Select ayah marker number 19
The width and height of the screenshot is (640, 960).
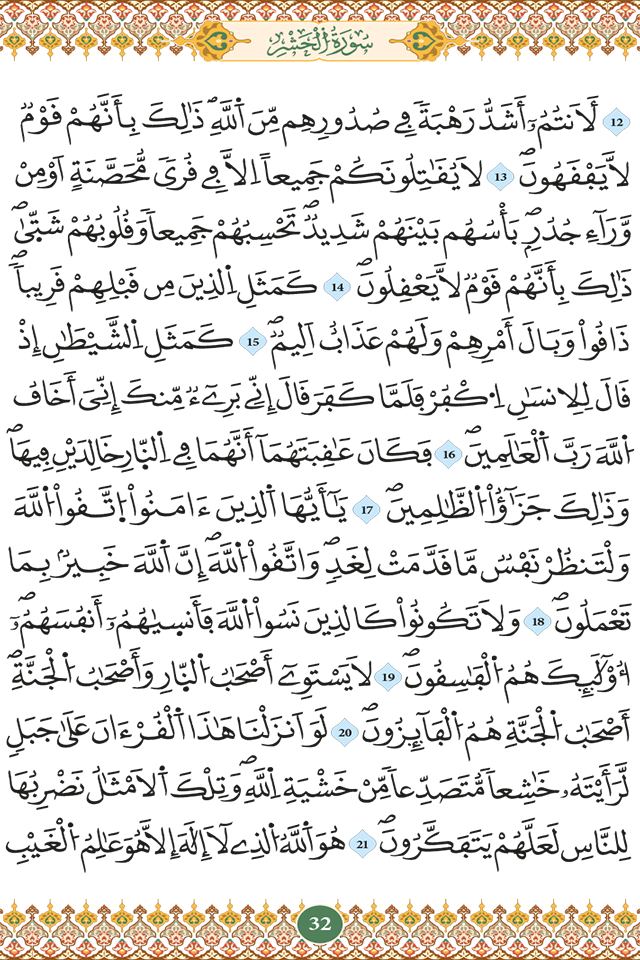(x=388, y=677)
